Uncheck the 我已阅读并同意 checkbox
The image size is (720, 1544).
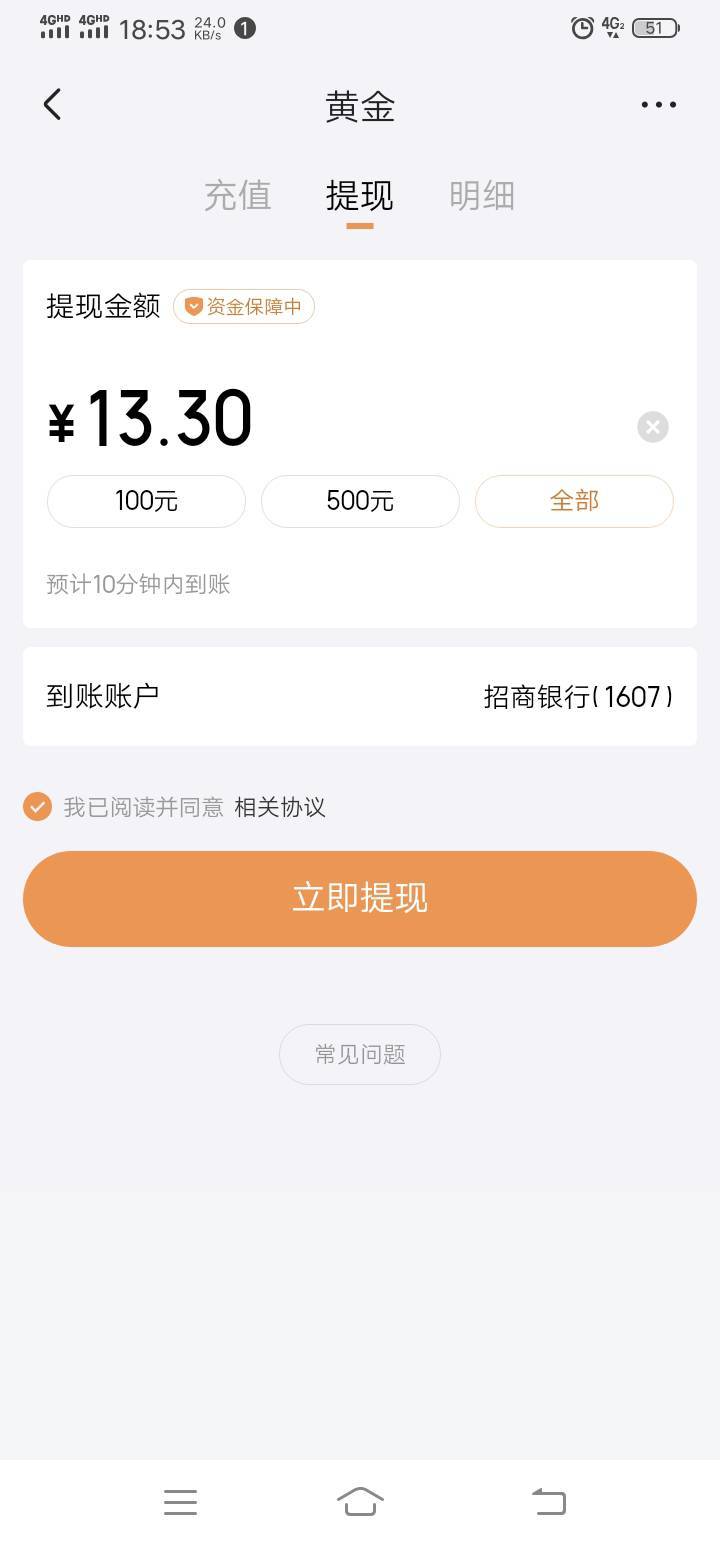pos(37,806)
